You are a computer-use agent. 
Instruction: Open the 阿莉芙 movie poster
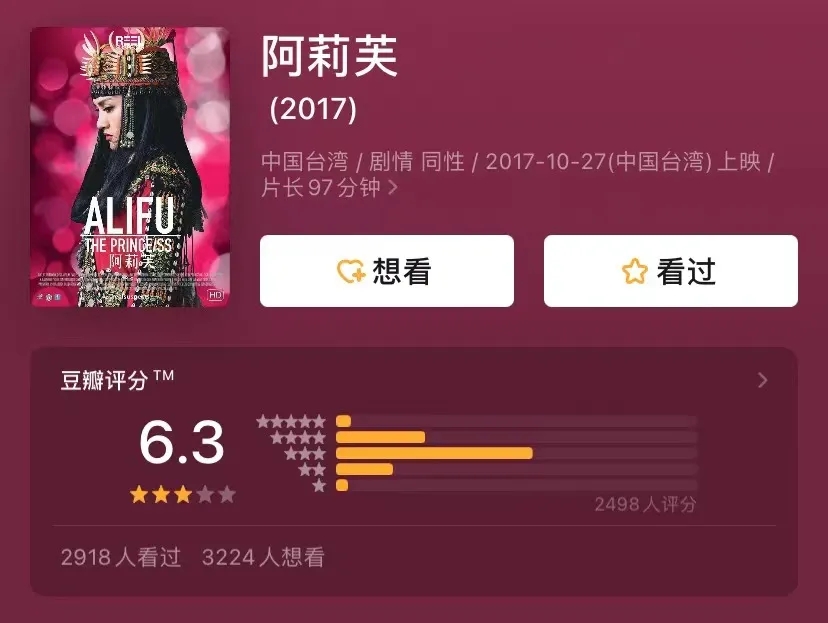130,167
